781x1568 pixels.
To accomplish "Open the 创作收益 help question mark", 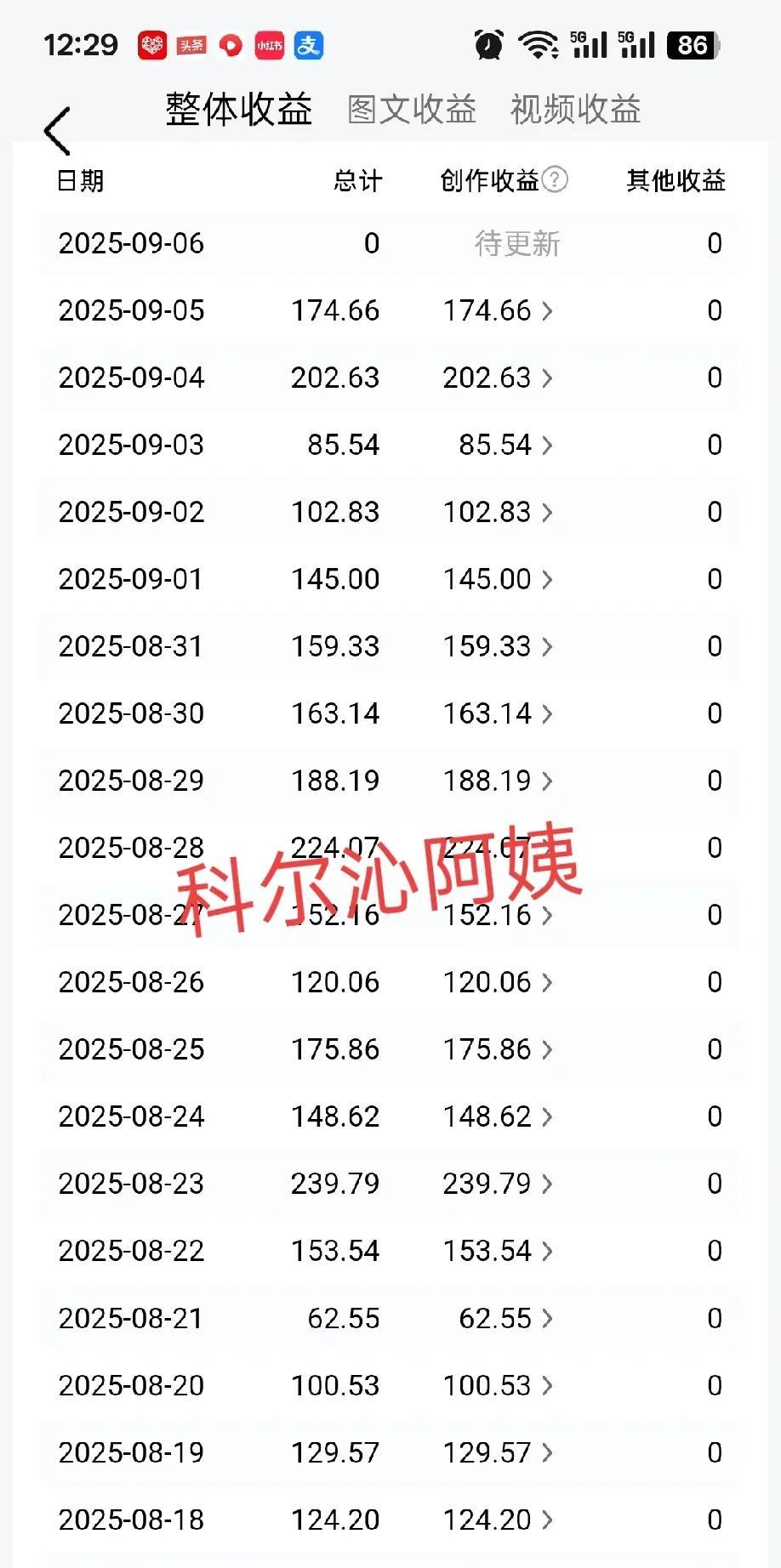I will (555, 179).
